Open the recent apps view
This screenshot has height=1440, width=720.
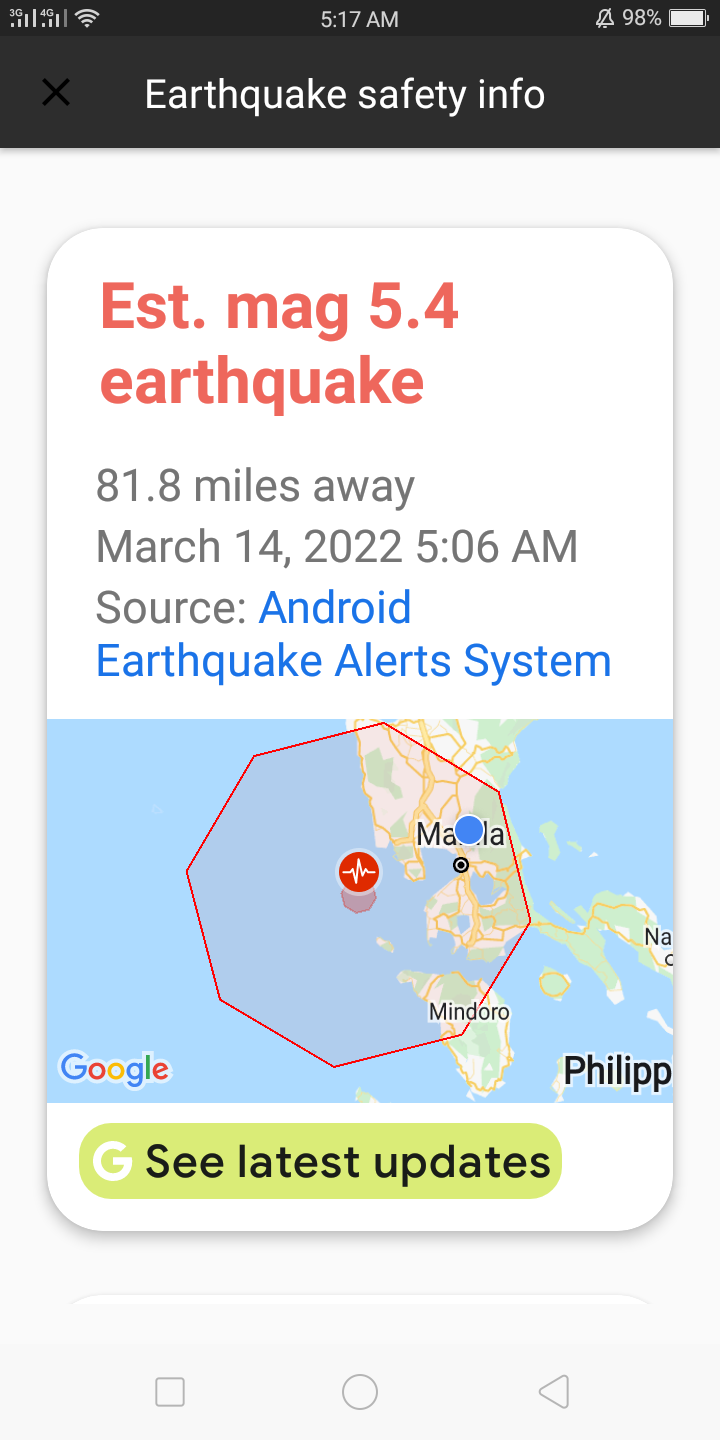click(x=170, y=1391)
